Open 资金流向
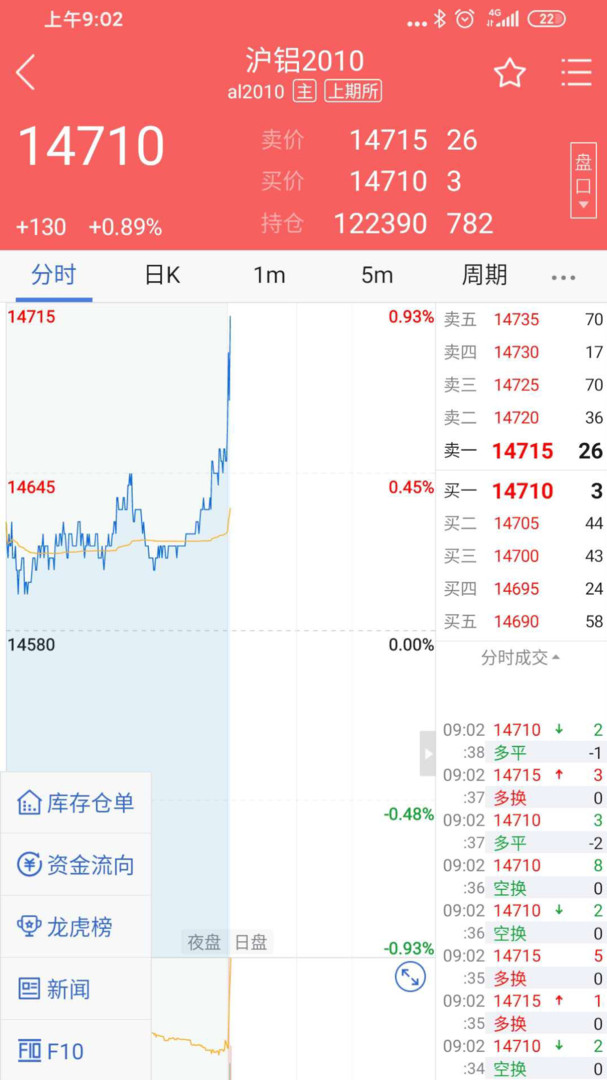Viewport: 607px width, 1080px height. pyautogui.click(x=76, y=865)
